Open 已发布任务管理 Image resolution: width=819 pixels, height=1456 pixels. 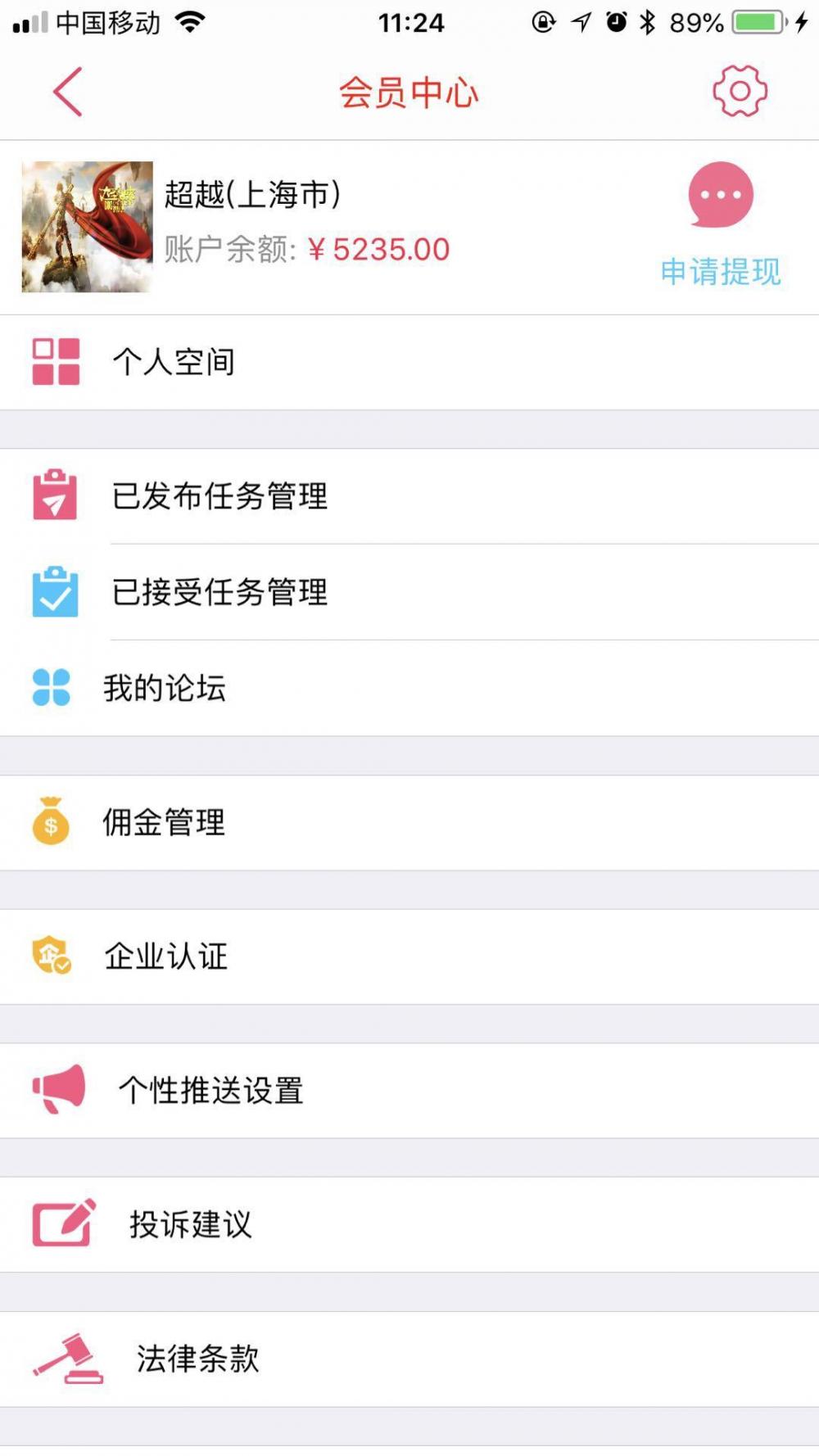click(409, 496)
